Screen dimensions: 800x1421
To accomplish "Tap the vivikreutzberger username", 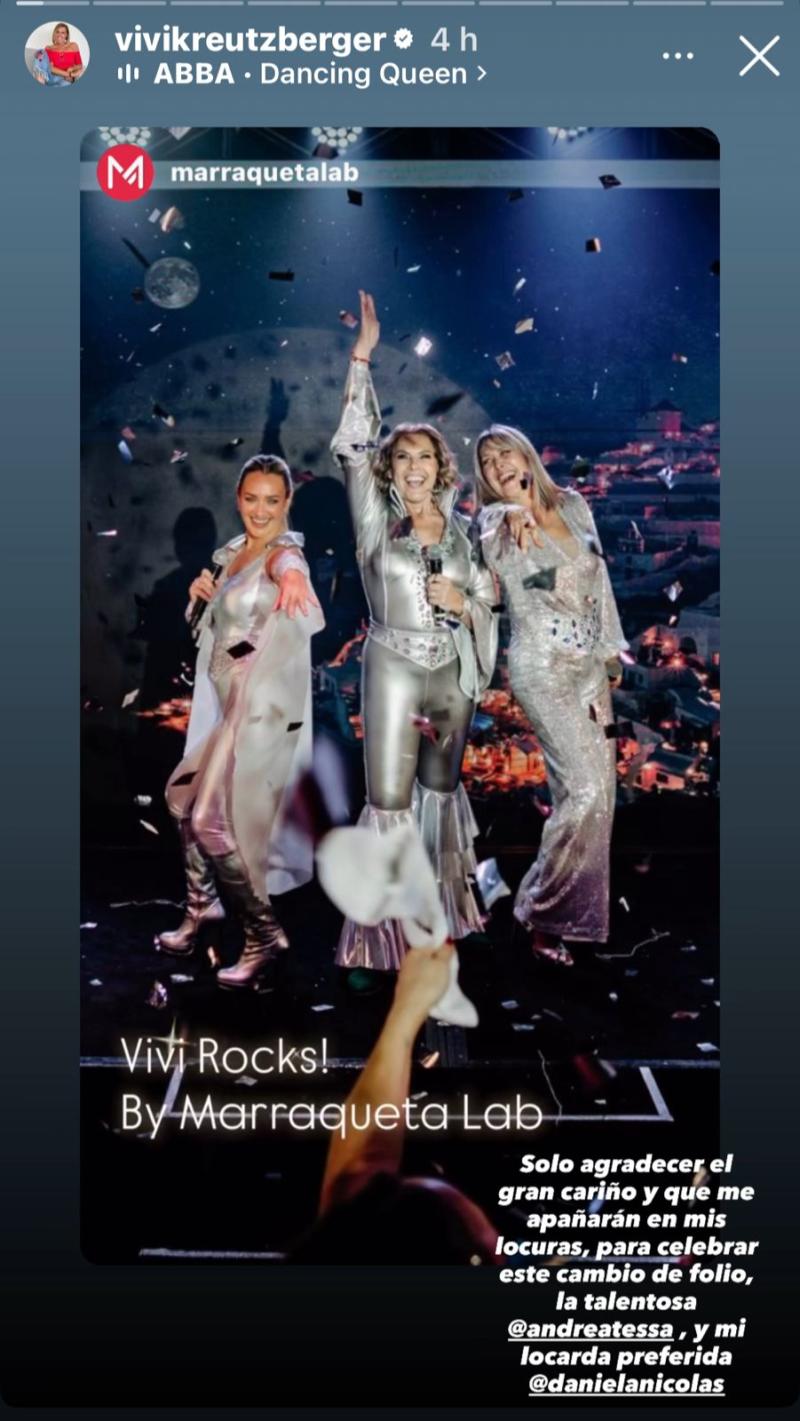I will 250,40.
